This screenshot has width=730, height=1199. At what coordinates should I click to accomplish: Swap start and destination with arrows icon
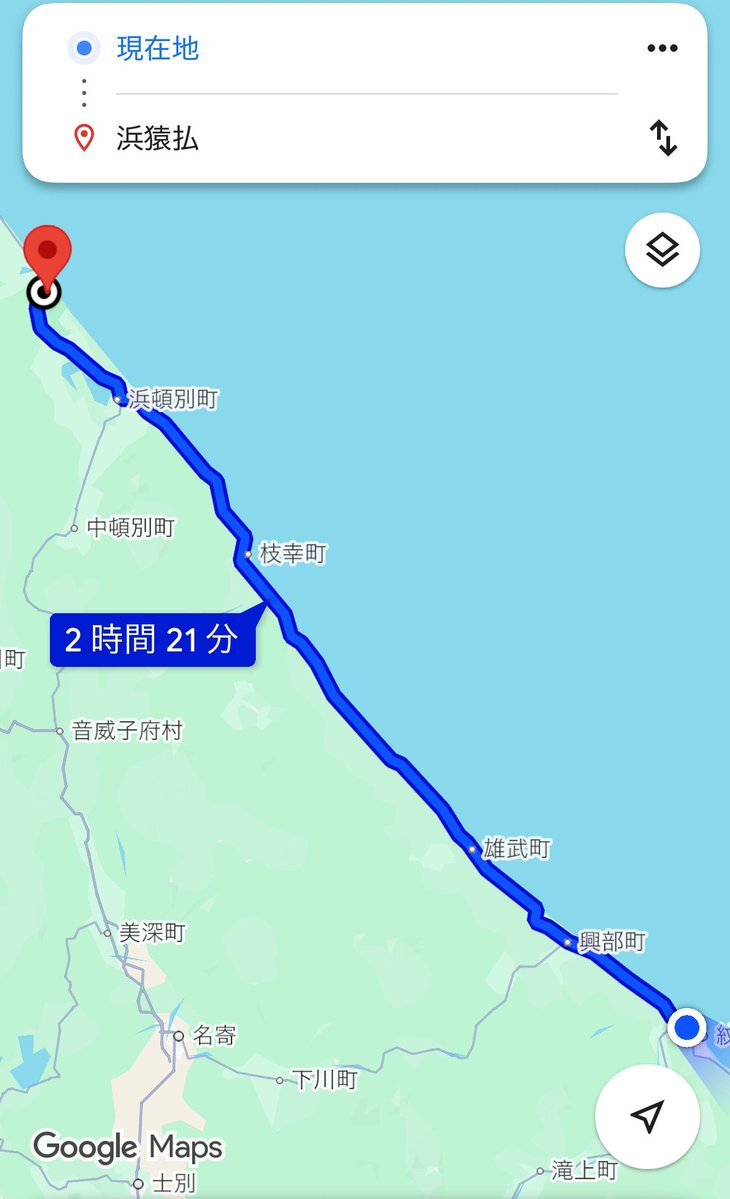click(x=663, y=138)
